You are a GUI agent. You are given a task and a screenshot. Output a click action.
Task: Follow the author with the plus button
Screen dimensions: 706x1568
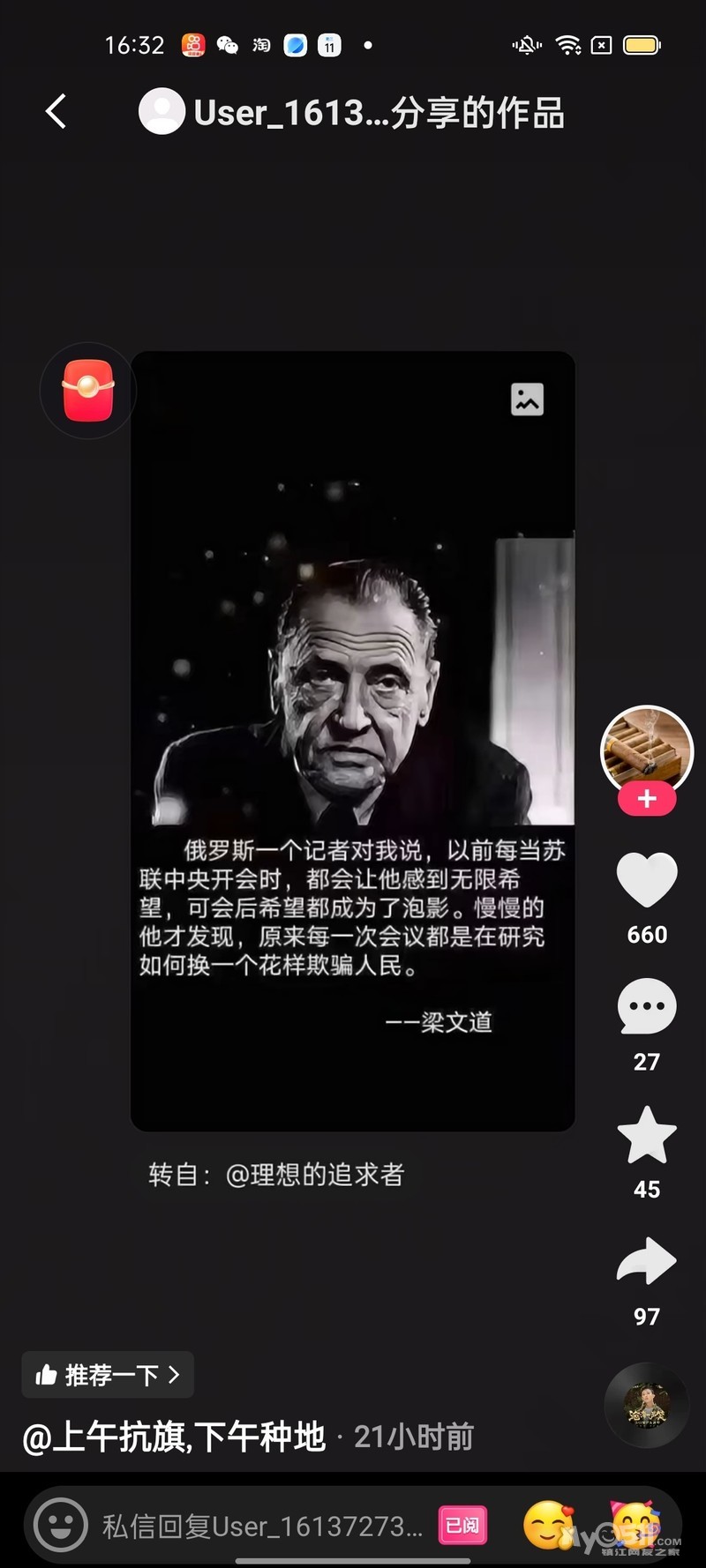(x=647, y=799)
